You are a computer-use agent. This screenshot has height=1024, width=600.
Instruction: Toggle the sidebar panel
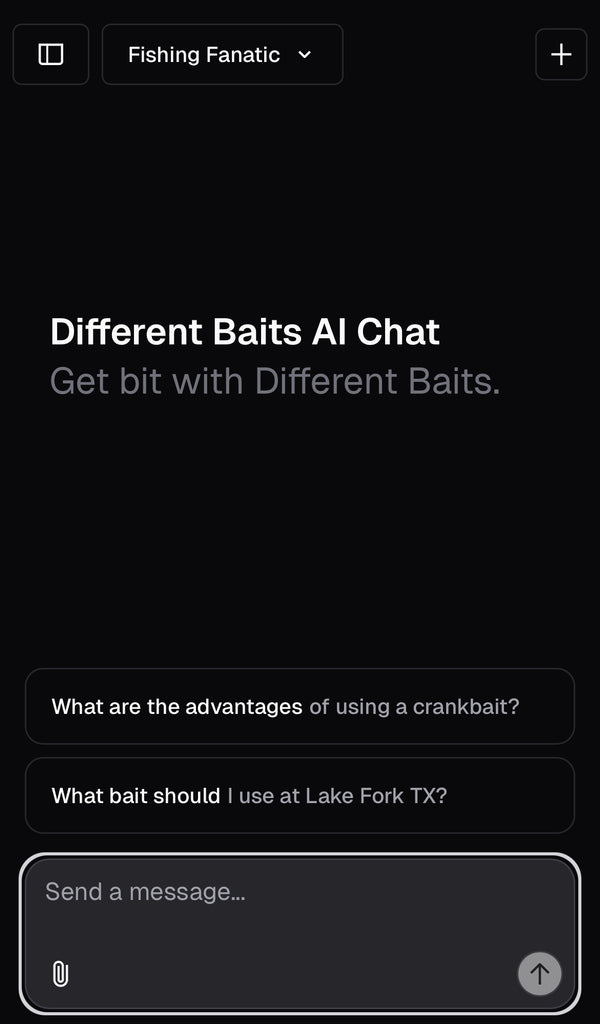click(x=51, y=54)
